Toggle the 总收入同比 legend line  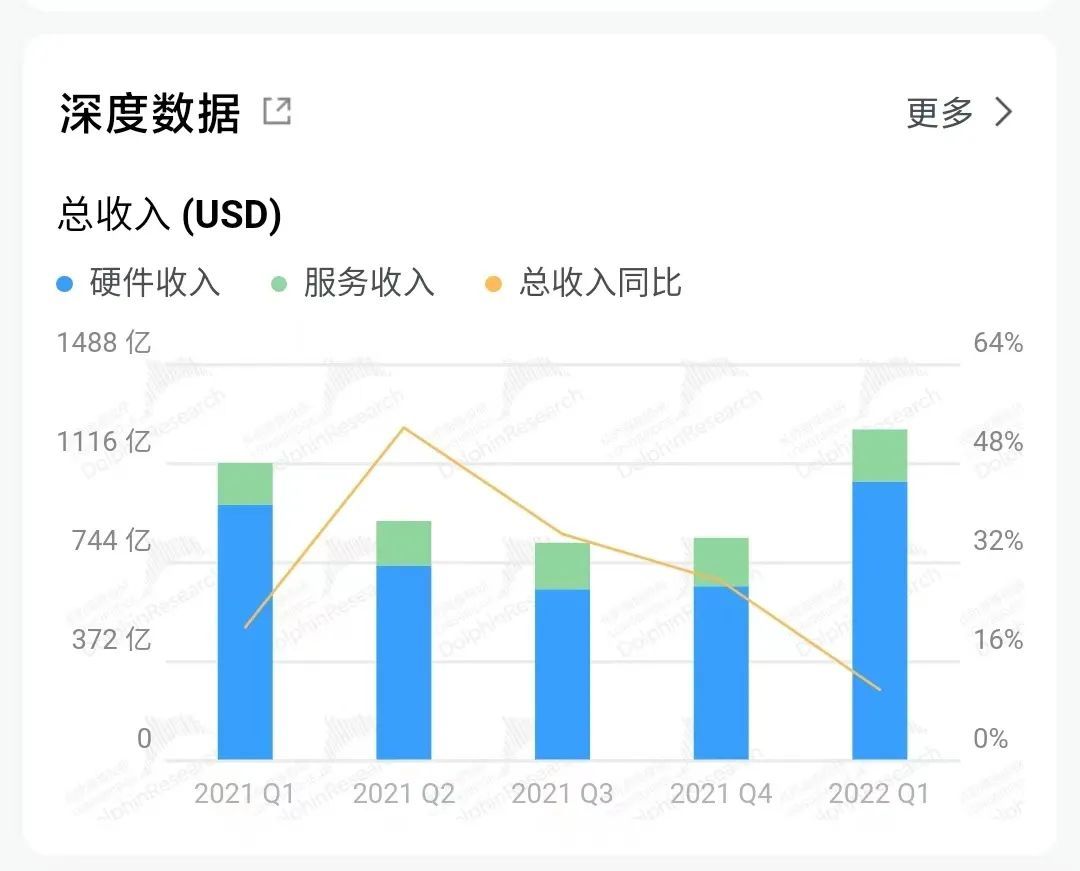click(x=584, y=283)
